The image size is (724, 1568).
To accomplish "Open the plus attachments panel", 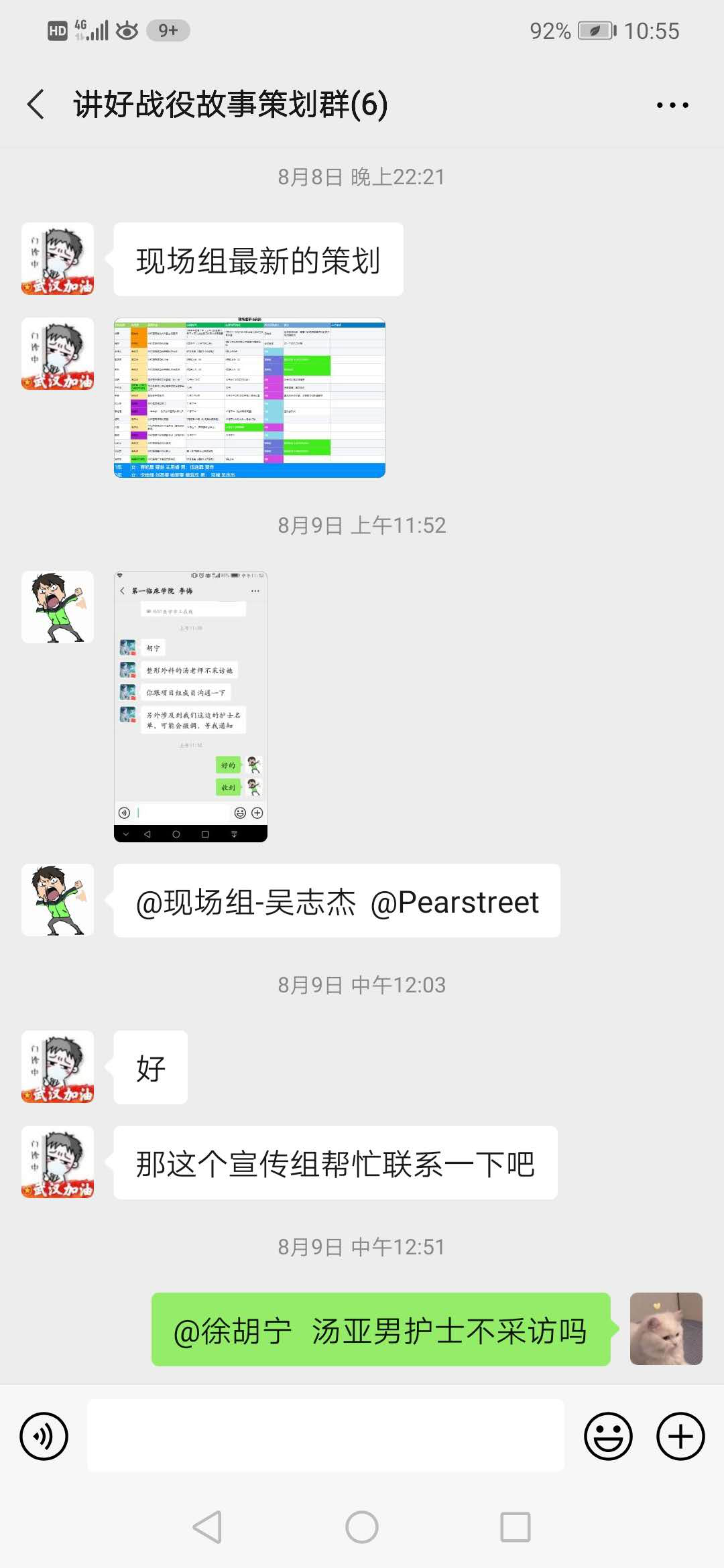I will (x=680, y=1437).
